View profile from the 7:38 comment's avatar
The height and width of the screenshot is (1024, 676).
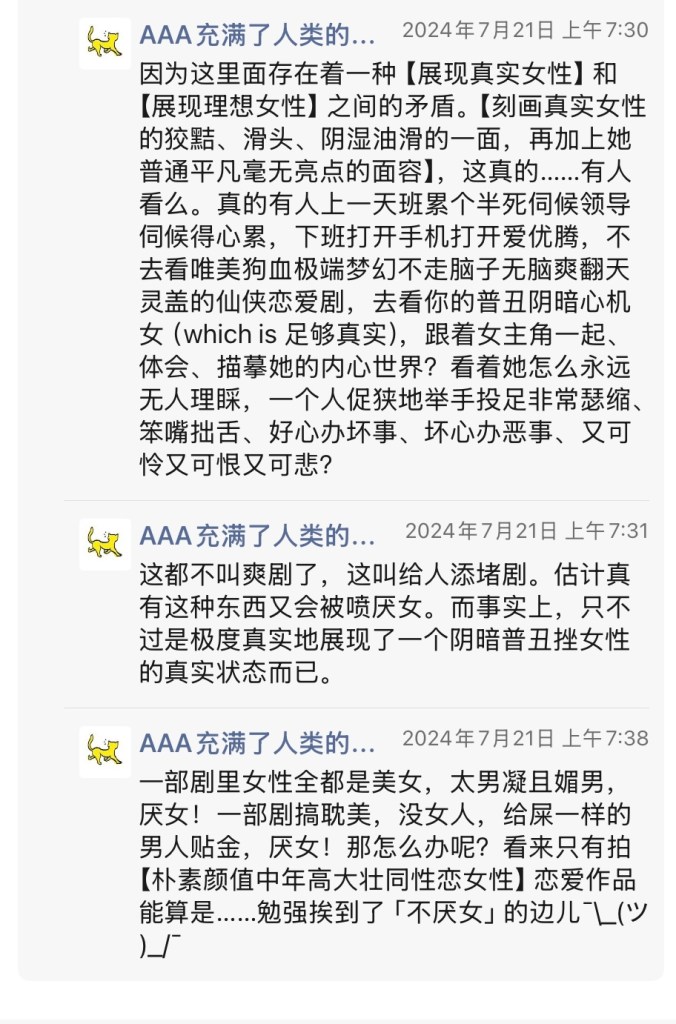pos(104,751)
